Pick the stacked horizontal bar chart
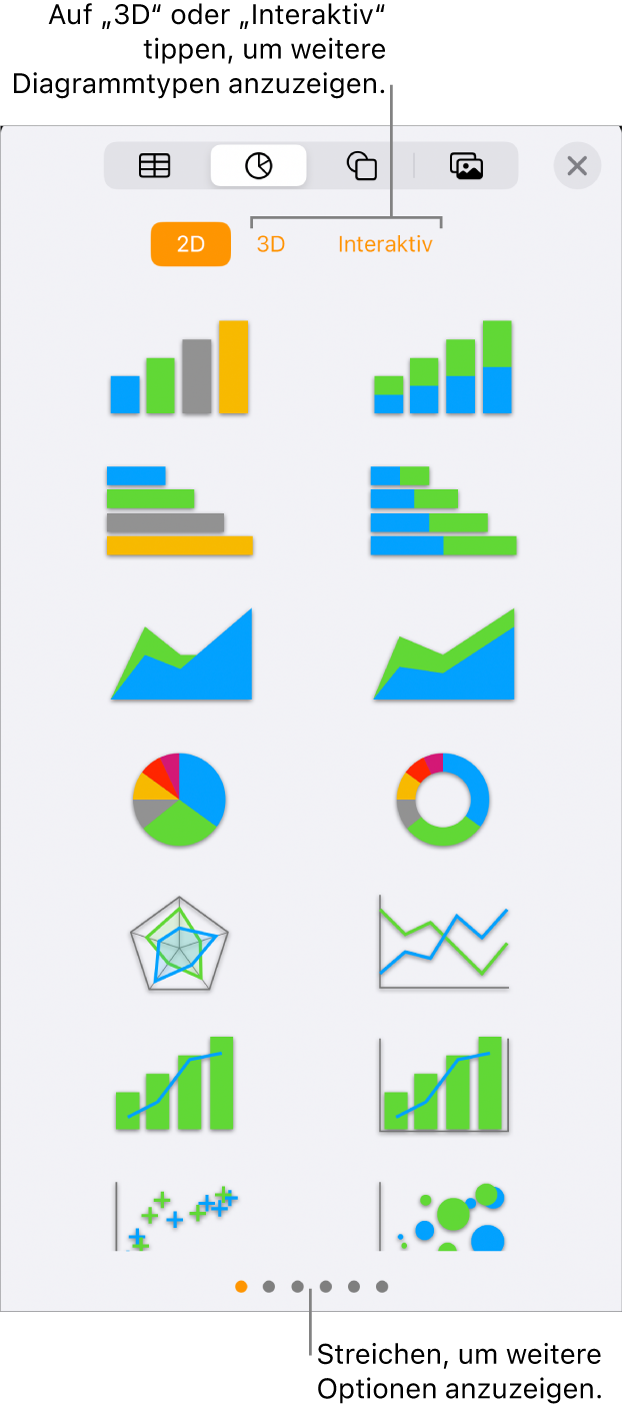The image size is (622, 1415). [x=443, y=510]
